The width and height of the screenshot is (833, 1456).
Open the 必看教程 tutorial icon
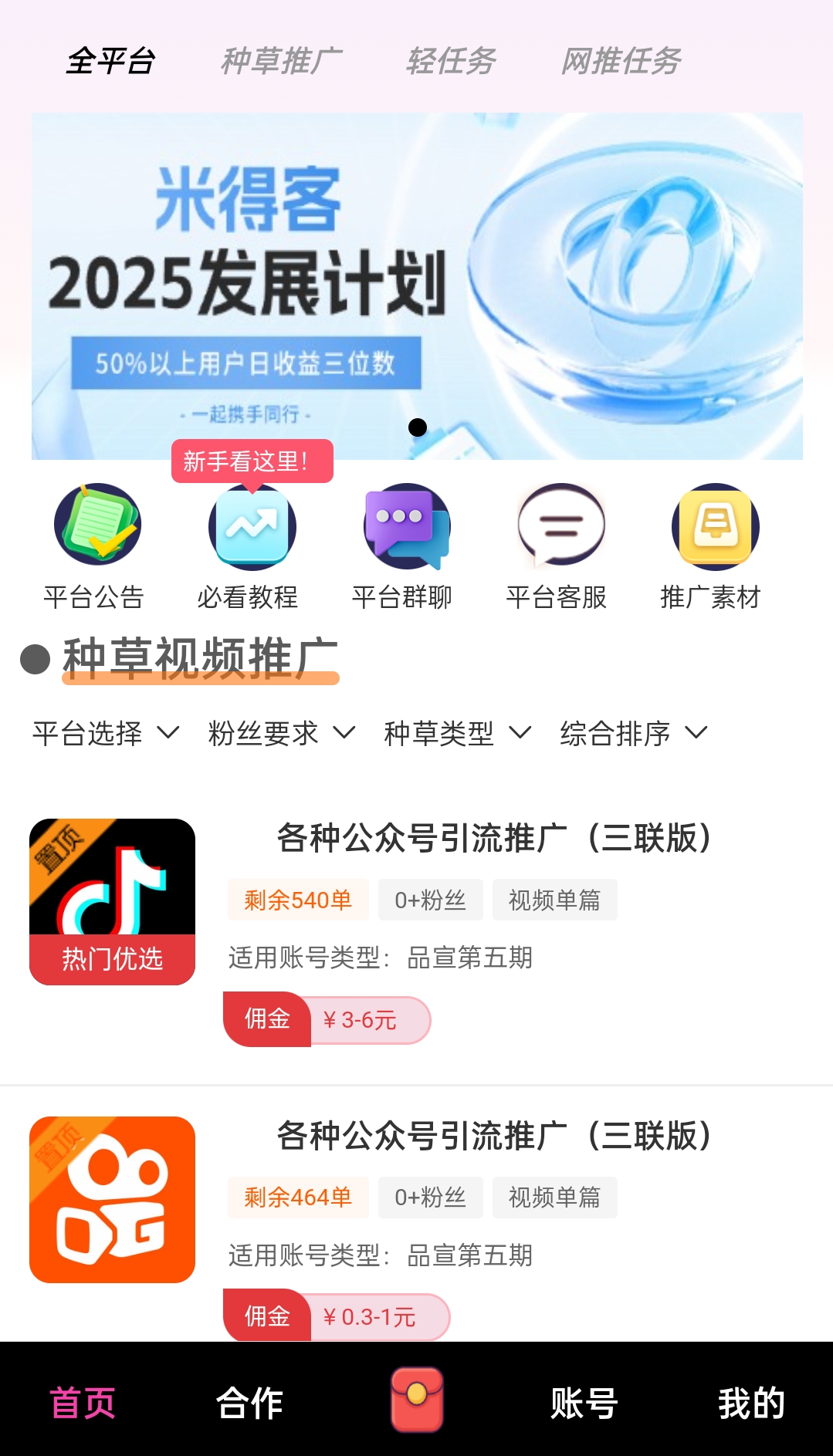(x=249, y=527)
